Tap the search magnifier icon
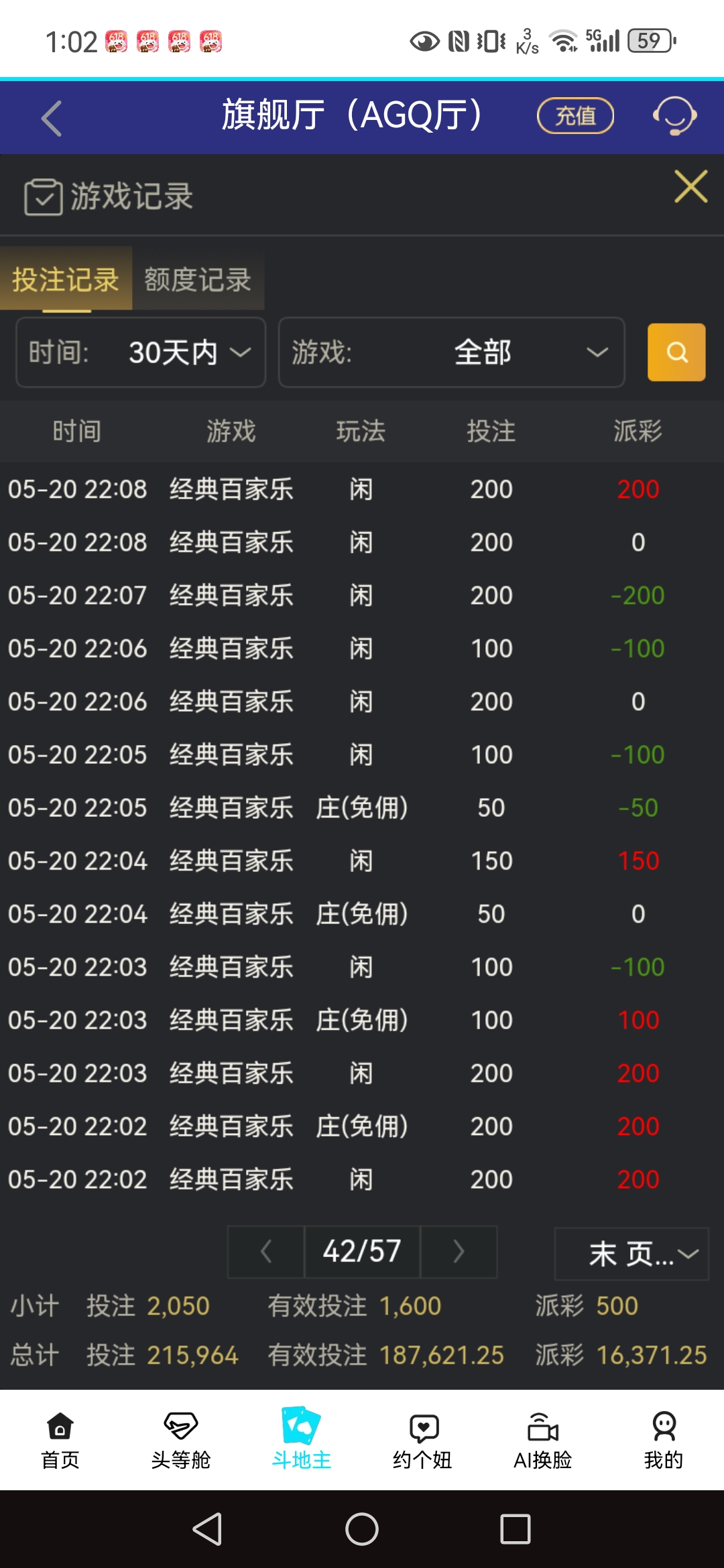Viewport: 724px width, 1568px height. coord(676,352)
